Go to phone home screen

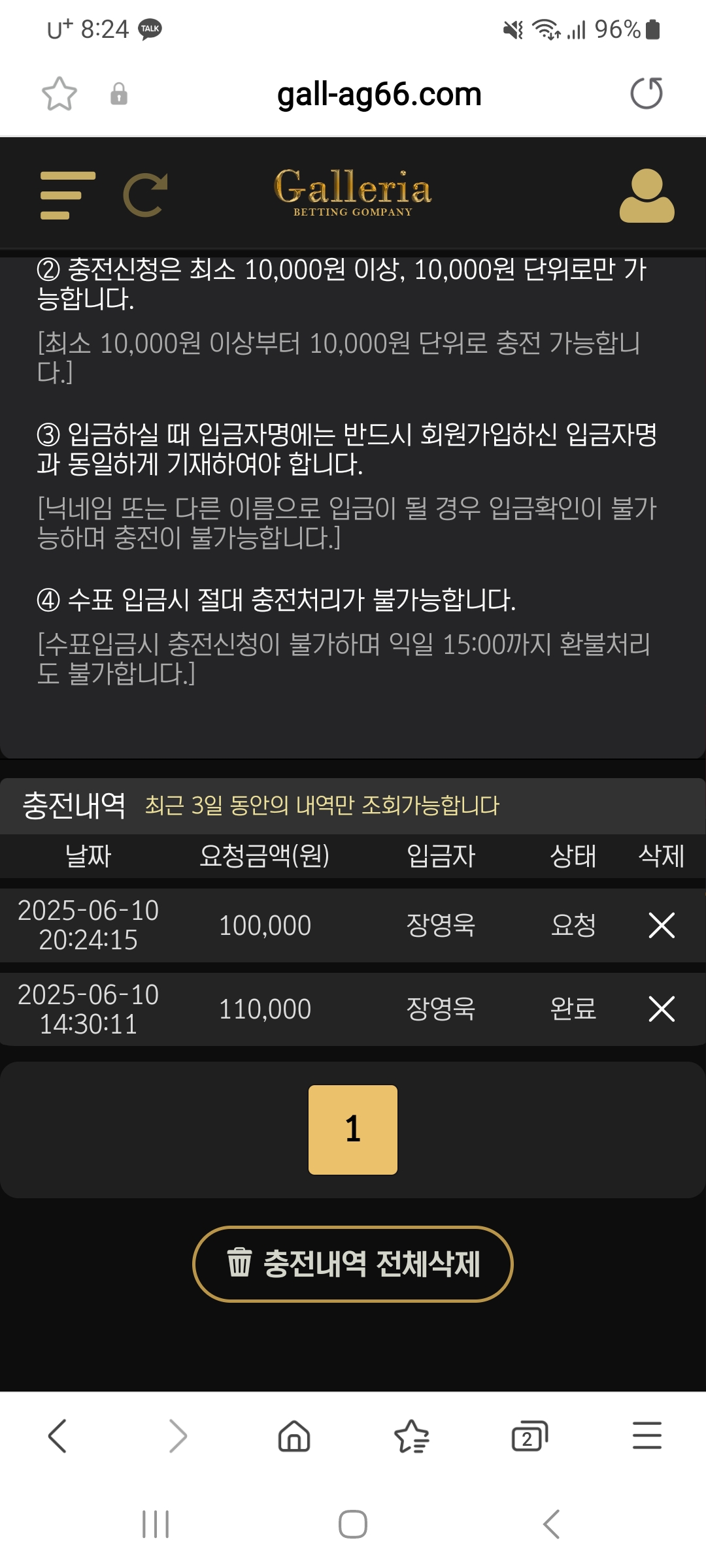pyautogui.click(x=353, y=1524)
